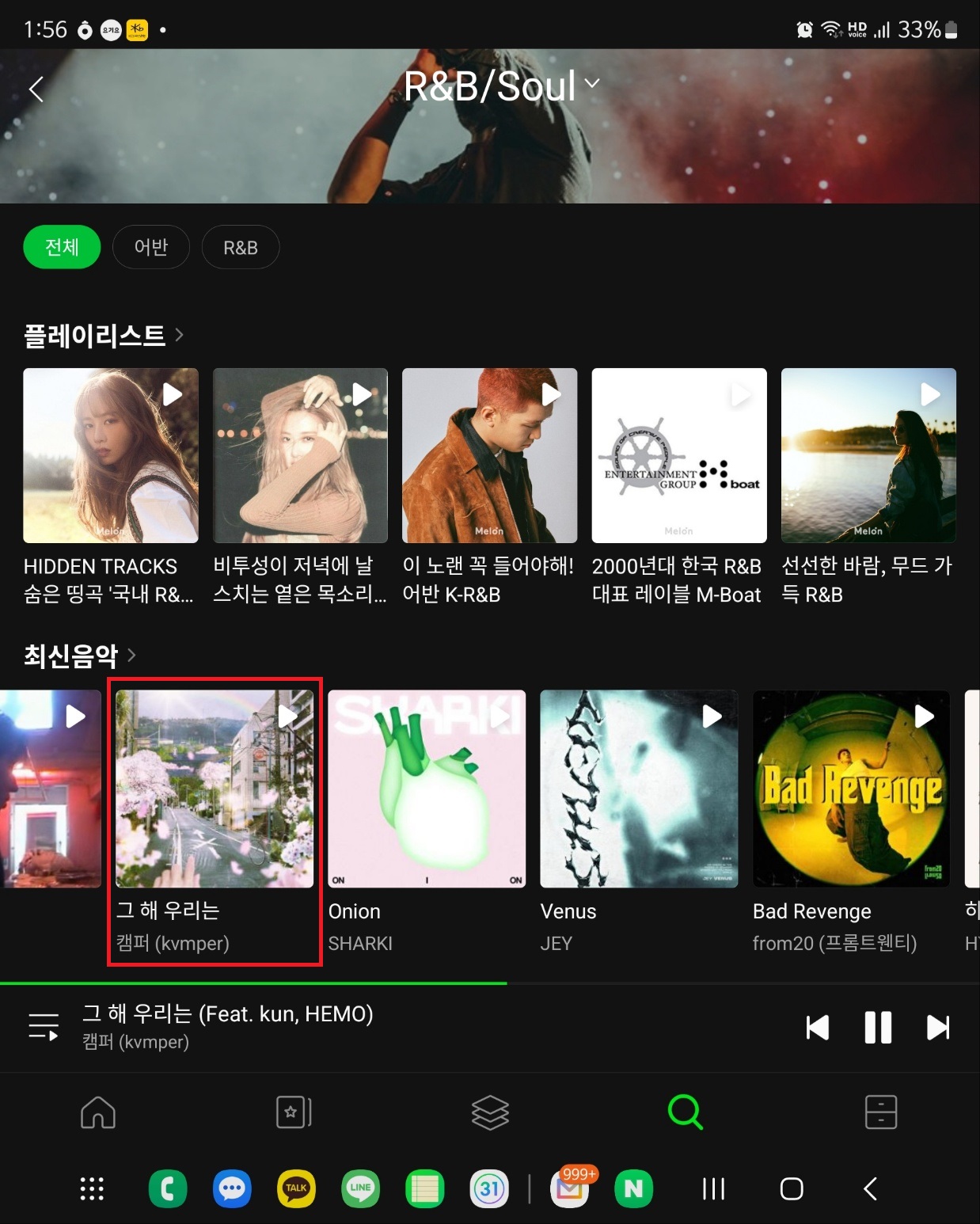The image size is (980, 1224).
Task: Select the 어반 filter chip
Action: [150, 247]
